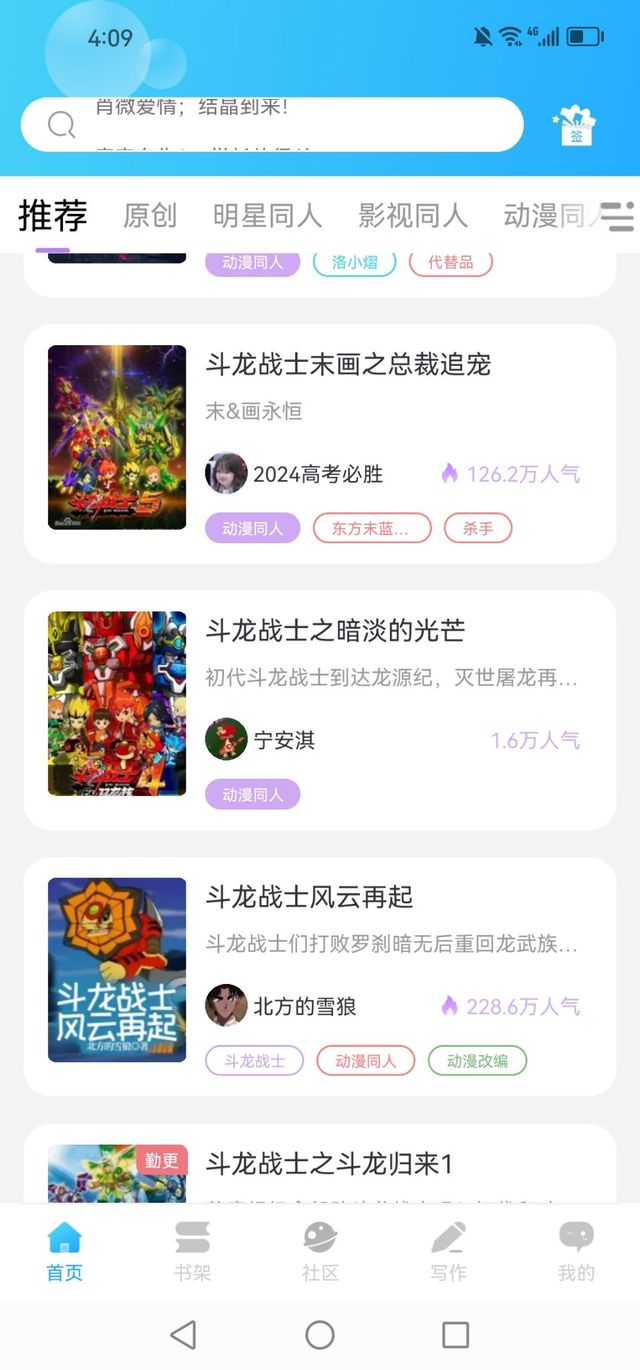Select the 动漫改编 tag chip

click(x=477, y=1060)
